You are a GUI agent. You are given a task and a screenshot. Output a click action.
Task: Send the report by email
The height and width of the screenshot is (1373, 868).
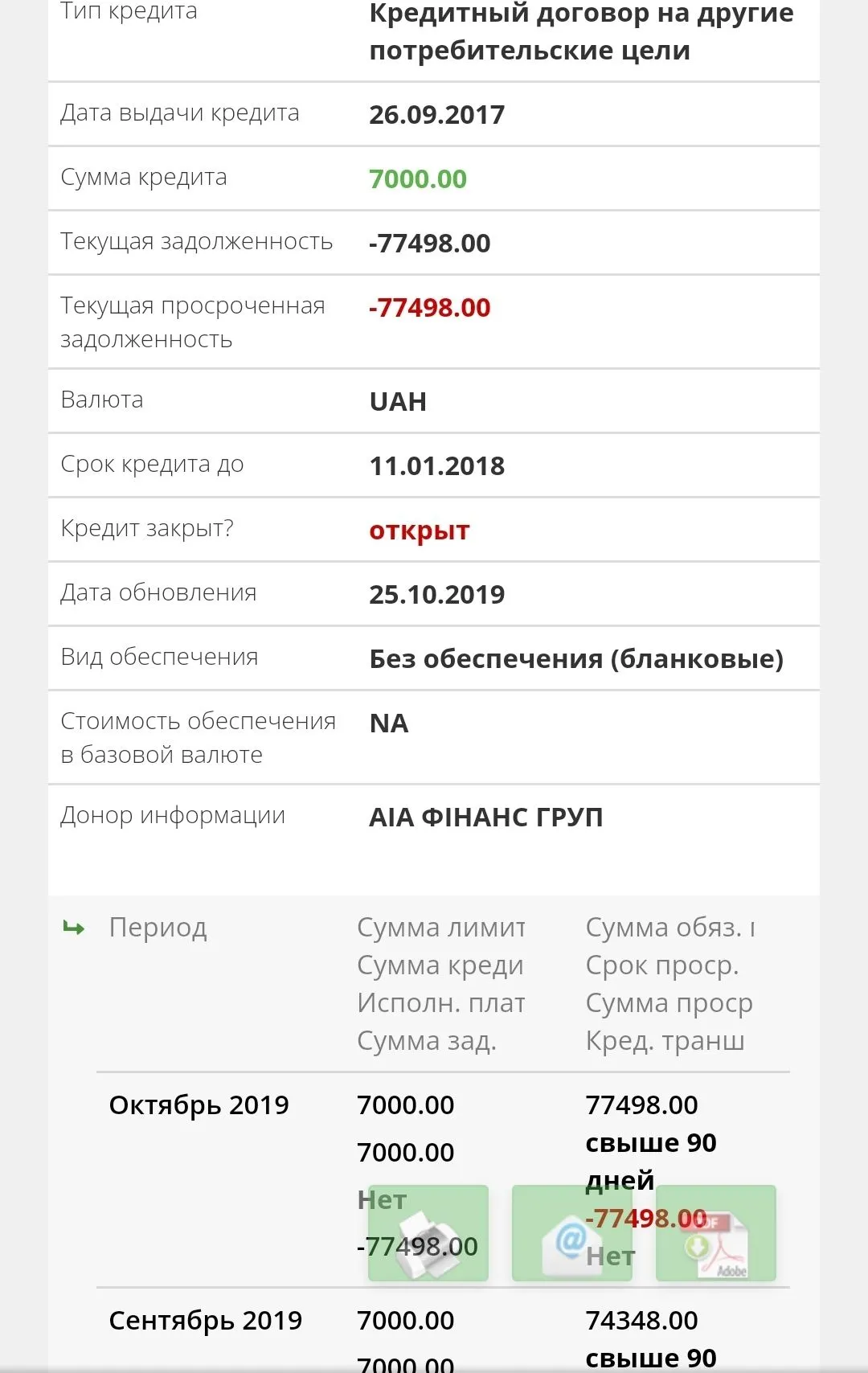coord(571,1232)
